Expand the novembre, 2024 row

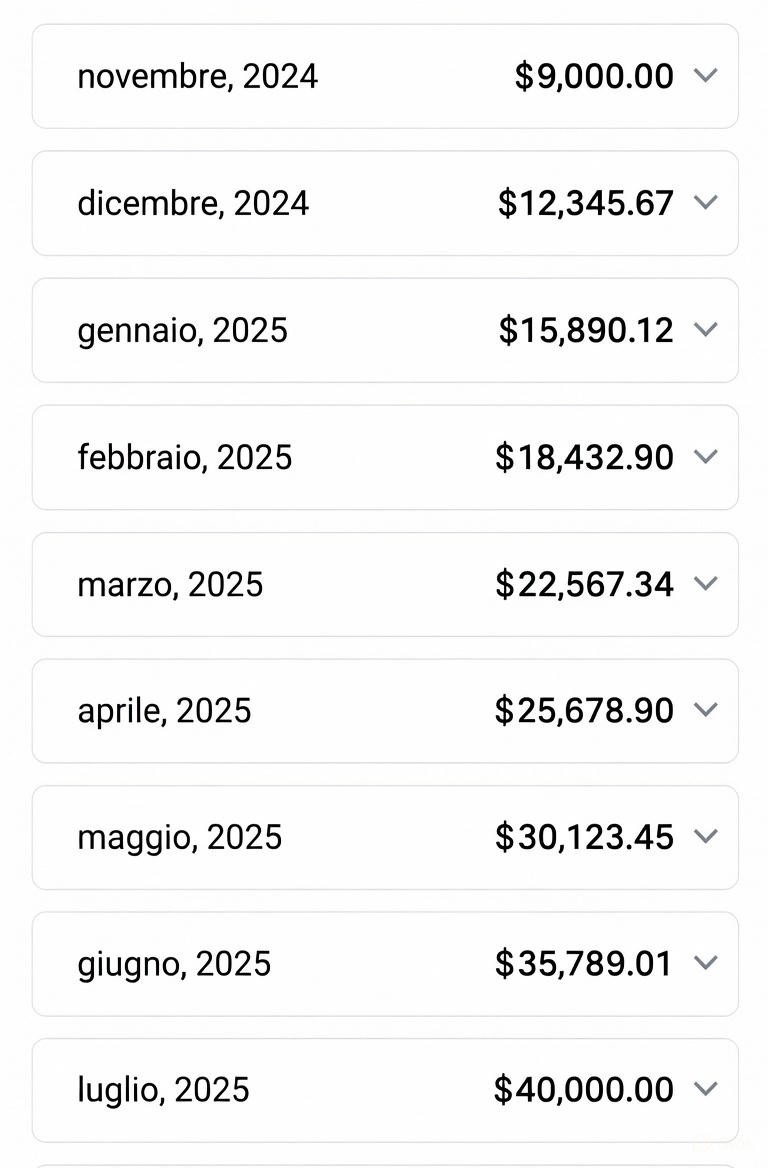click(x=705, y=76)
